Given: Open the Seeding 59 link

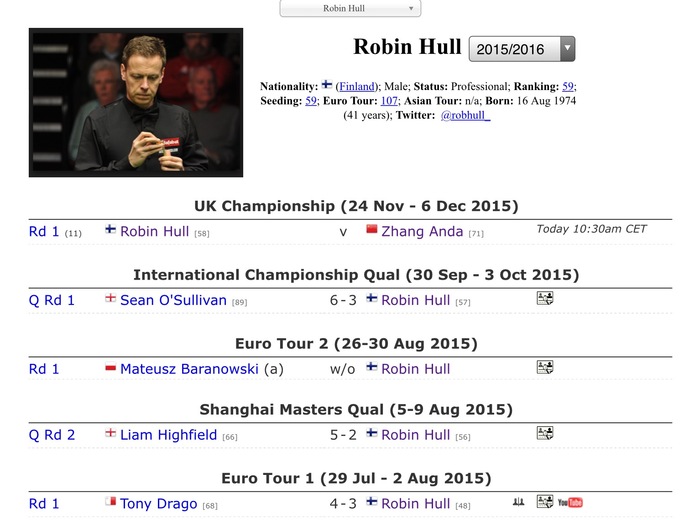Looking at the screenshot, I should [311, 101].
